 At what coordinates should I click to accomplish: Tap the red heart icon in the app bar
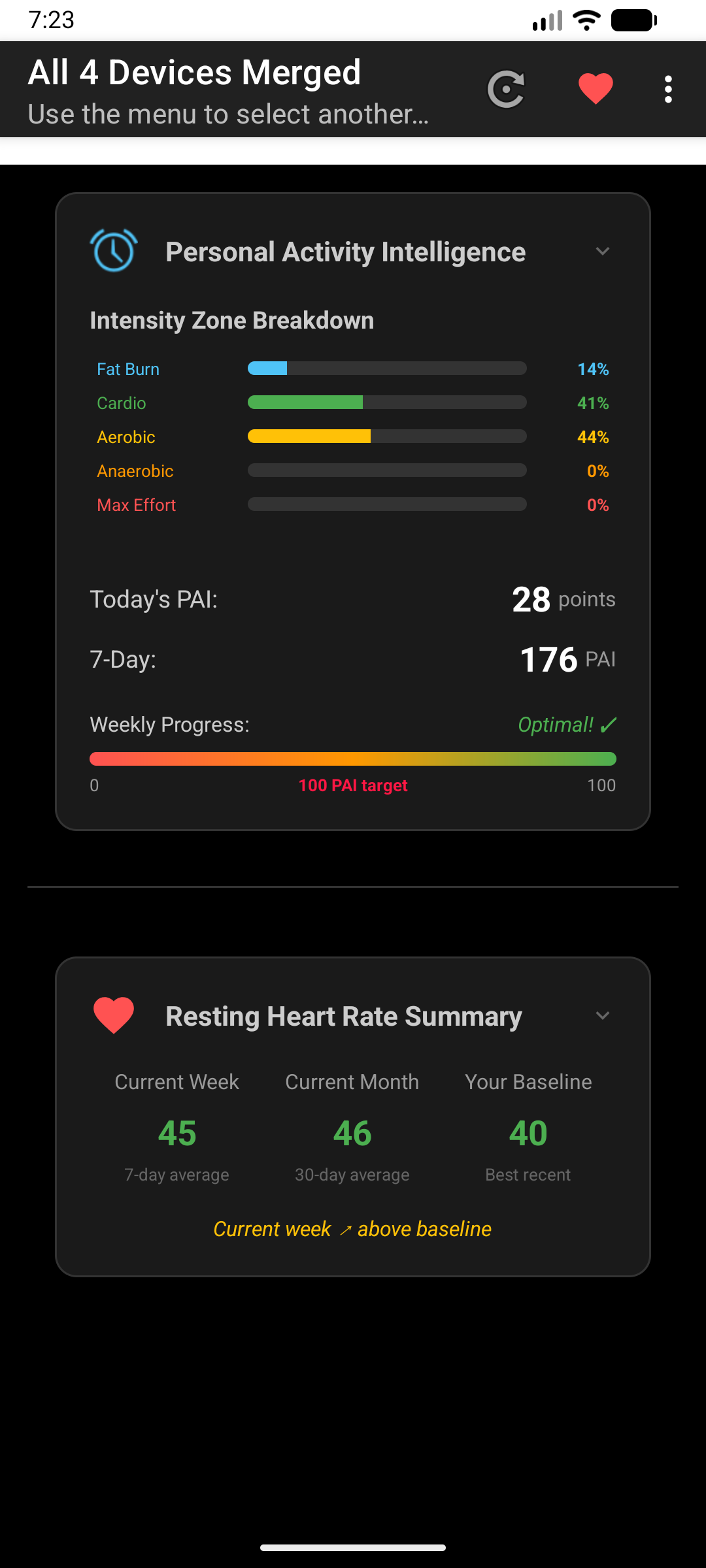[x=596, y=90]
